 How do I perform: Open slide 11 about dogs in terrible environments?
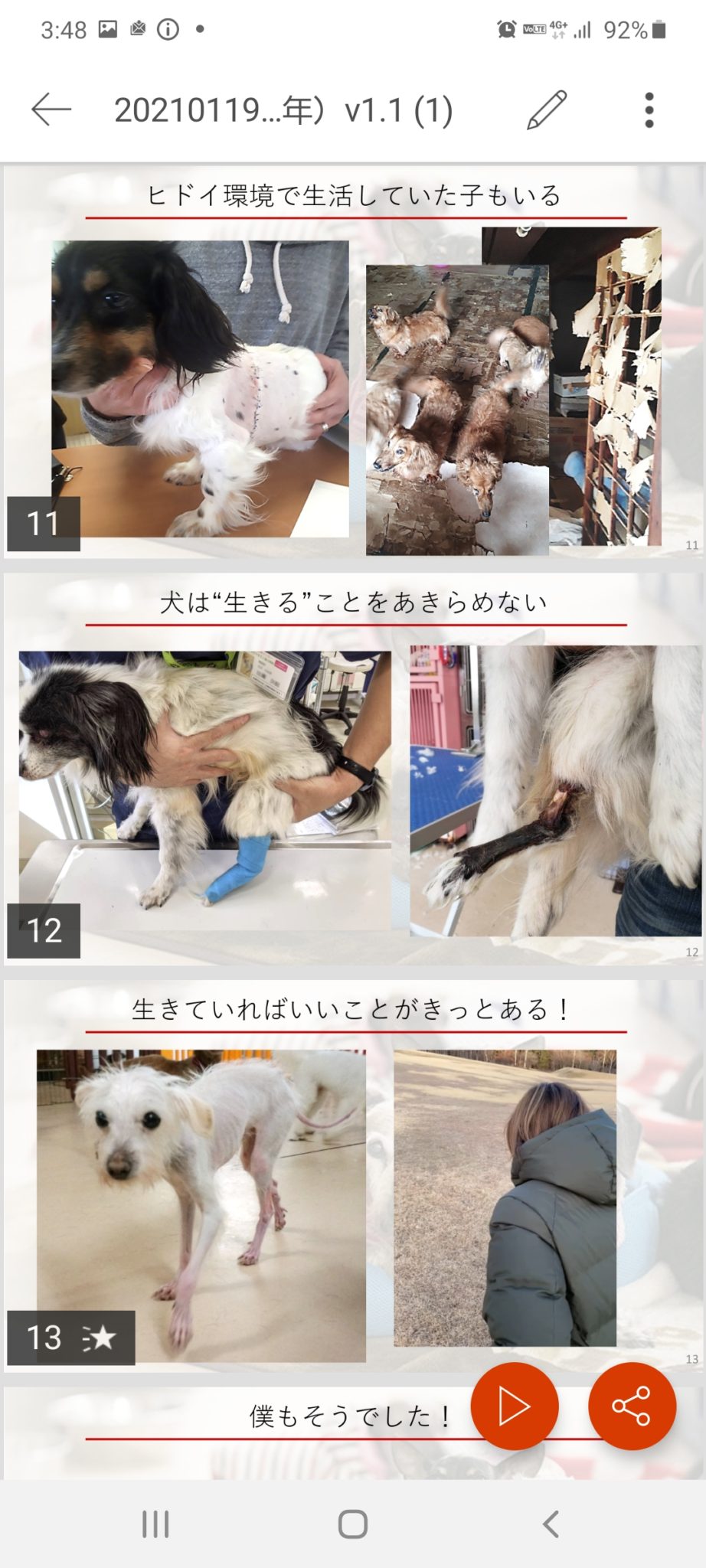pos(354,361)
